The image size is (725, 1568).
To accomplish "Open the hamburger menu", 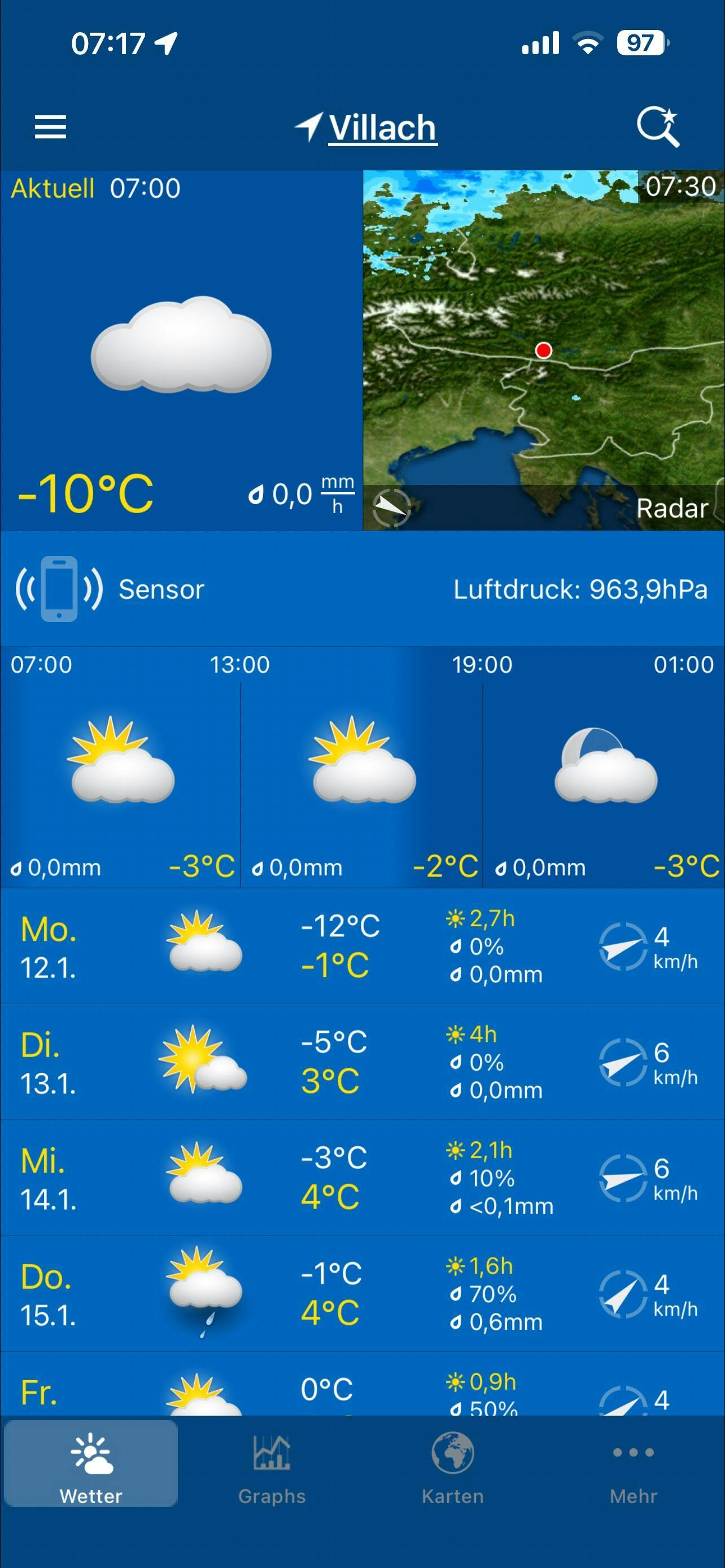I will point(50,127).
